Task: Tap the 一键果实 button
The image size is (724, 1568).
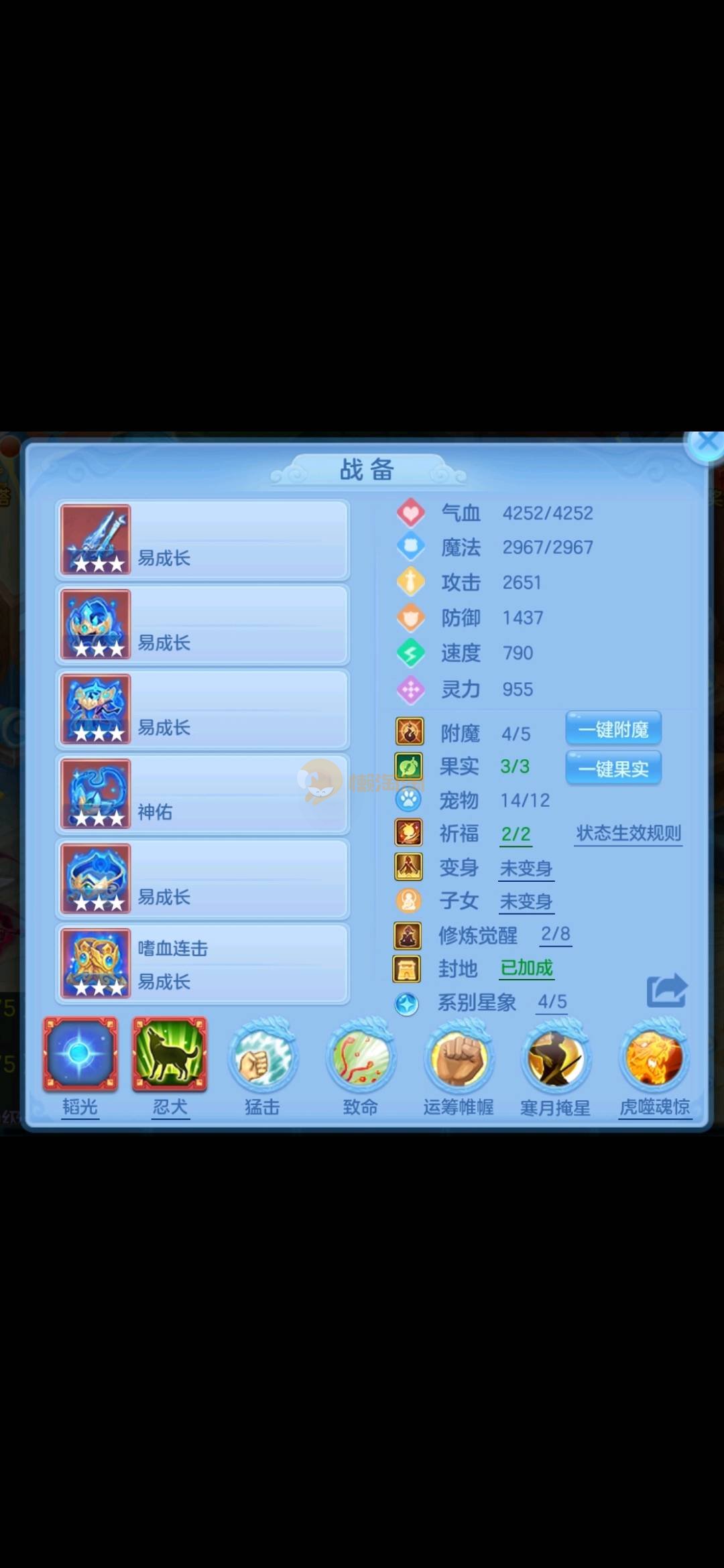Action: [613, 768]
